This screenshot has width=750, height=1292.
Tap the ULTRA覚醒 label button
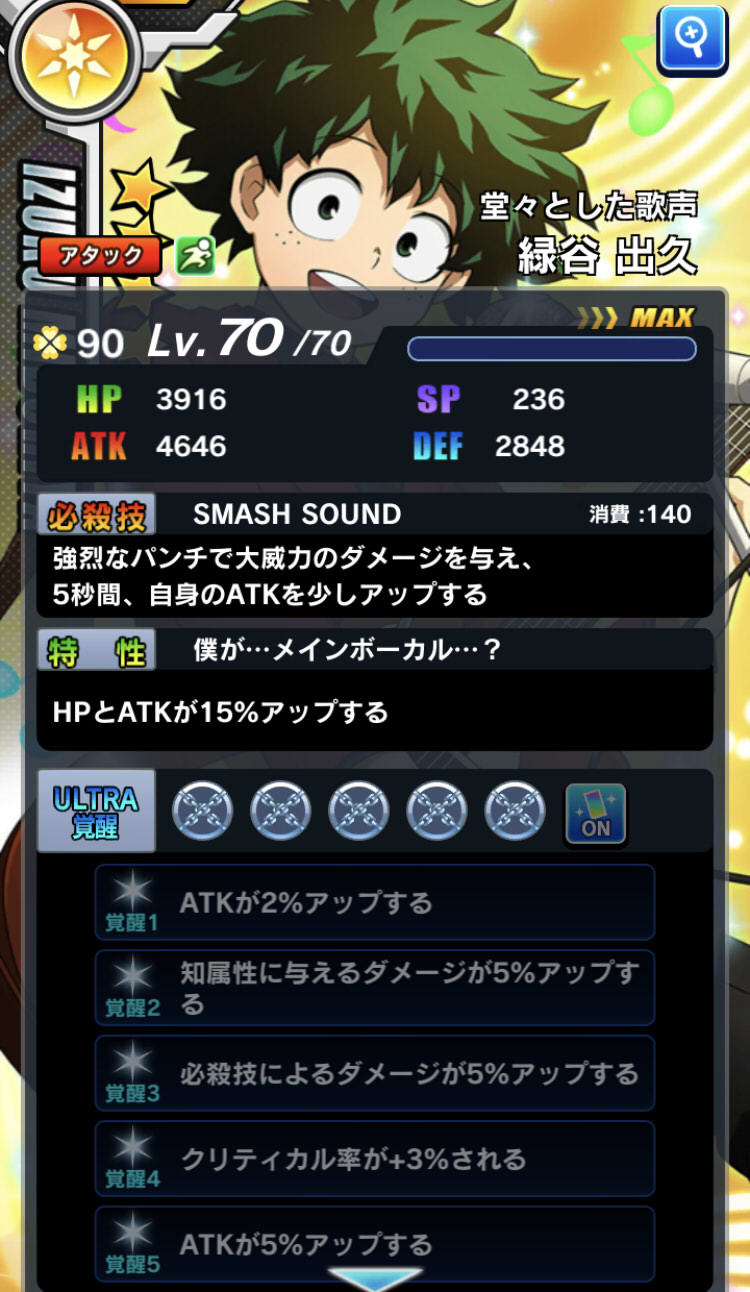click(x=96, y=811)
